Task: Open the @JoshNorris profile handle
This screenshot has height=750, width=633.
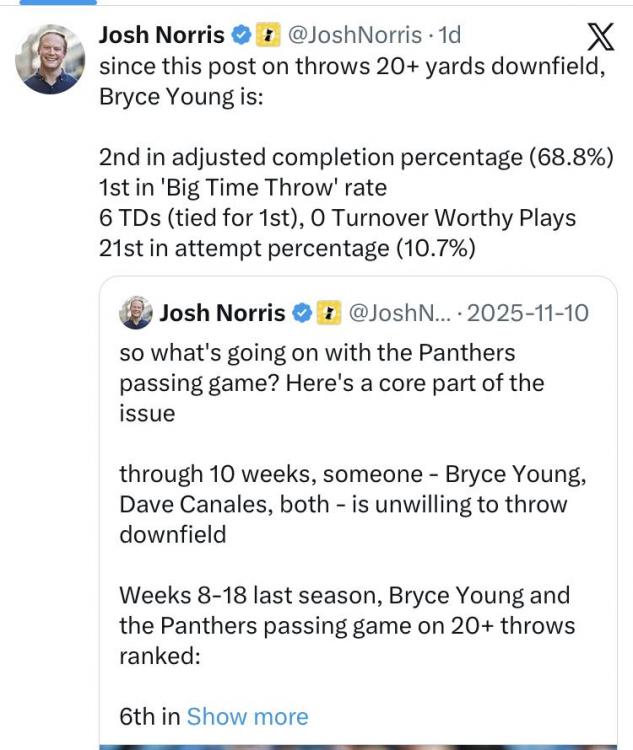Action: [355, 35]
